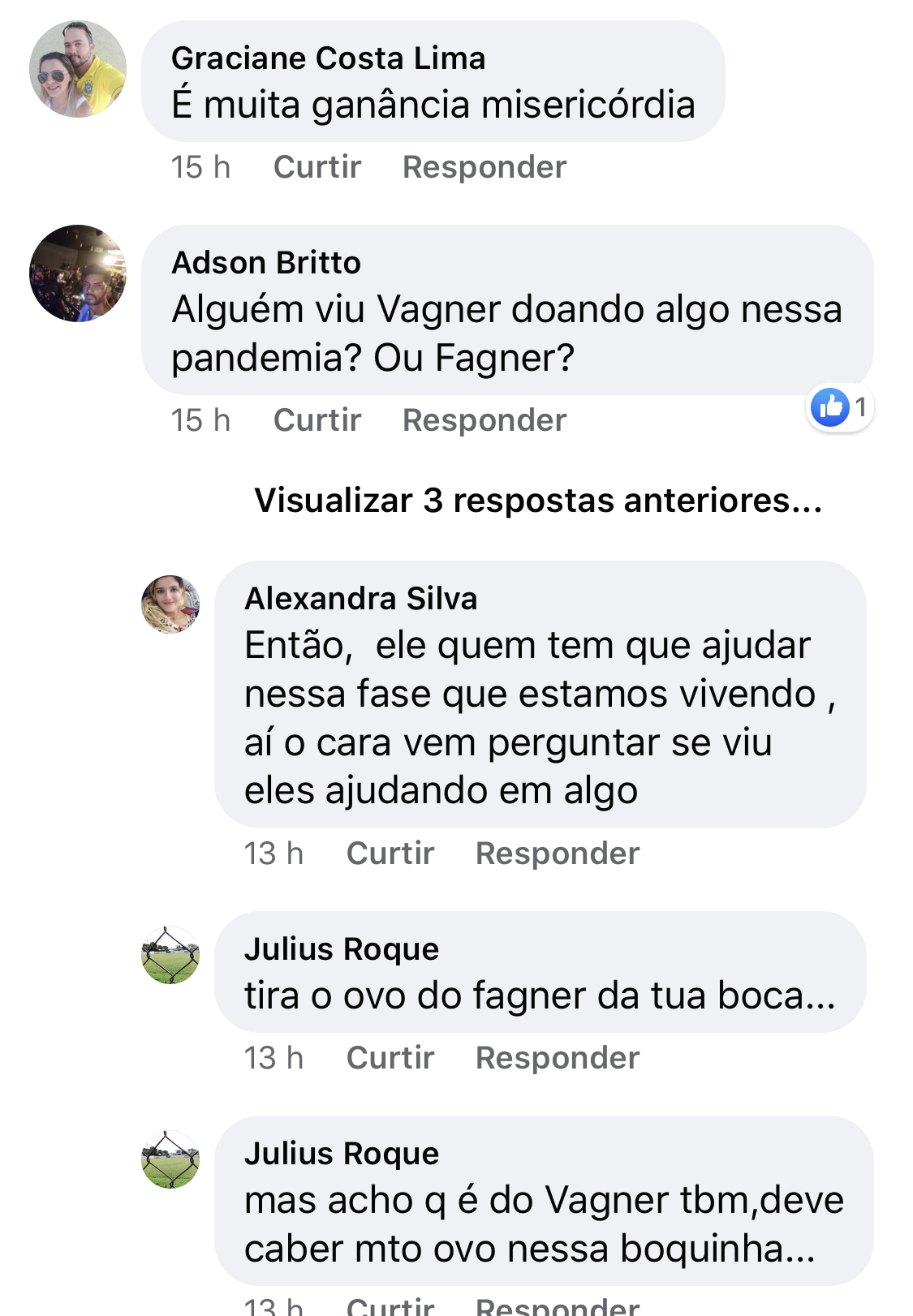913x1316 pixels.
Task: Open Alexandra Silva's profile name
Action: coord(360,599)
